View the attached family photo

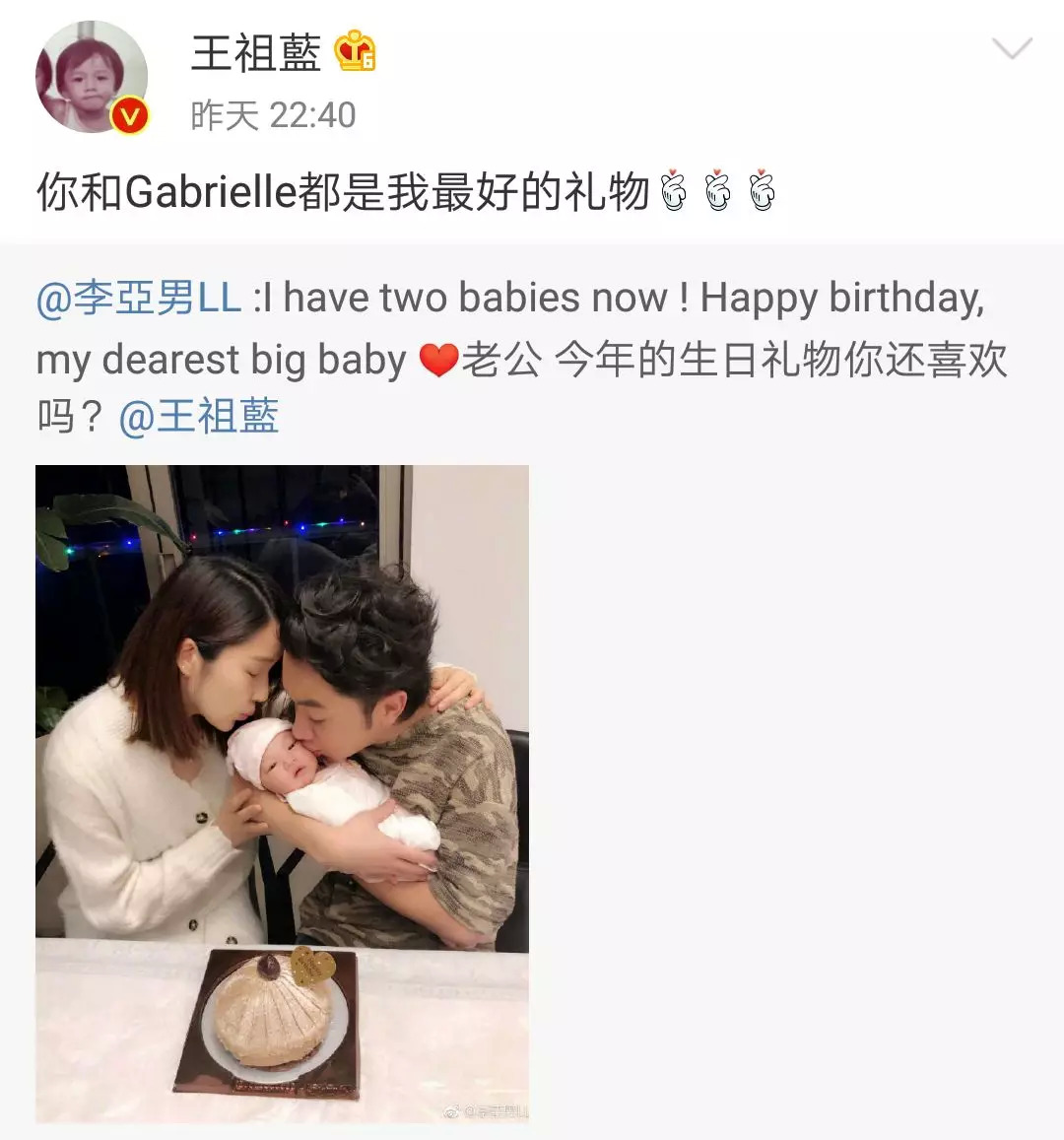[x=282, y=794]
